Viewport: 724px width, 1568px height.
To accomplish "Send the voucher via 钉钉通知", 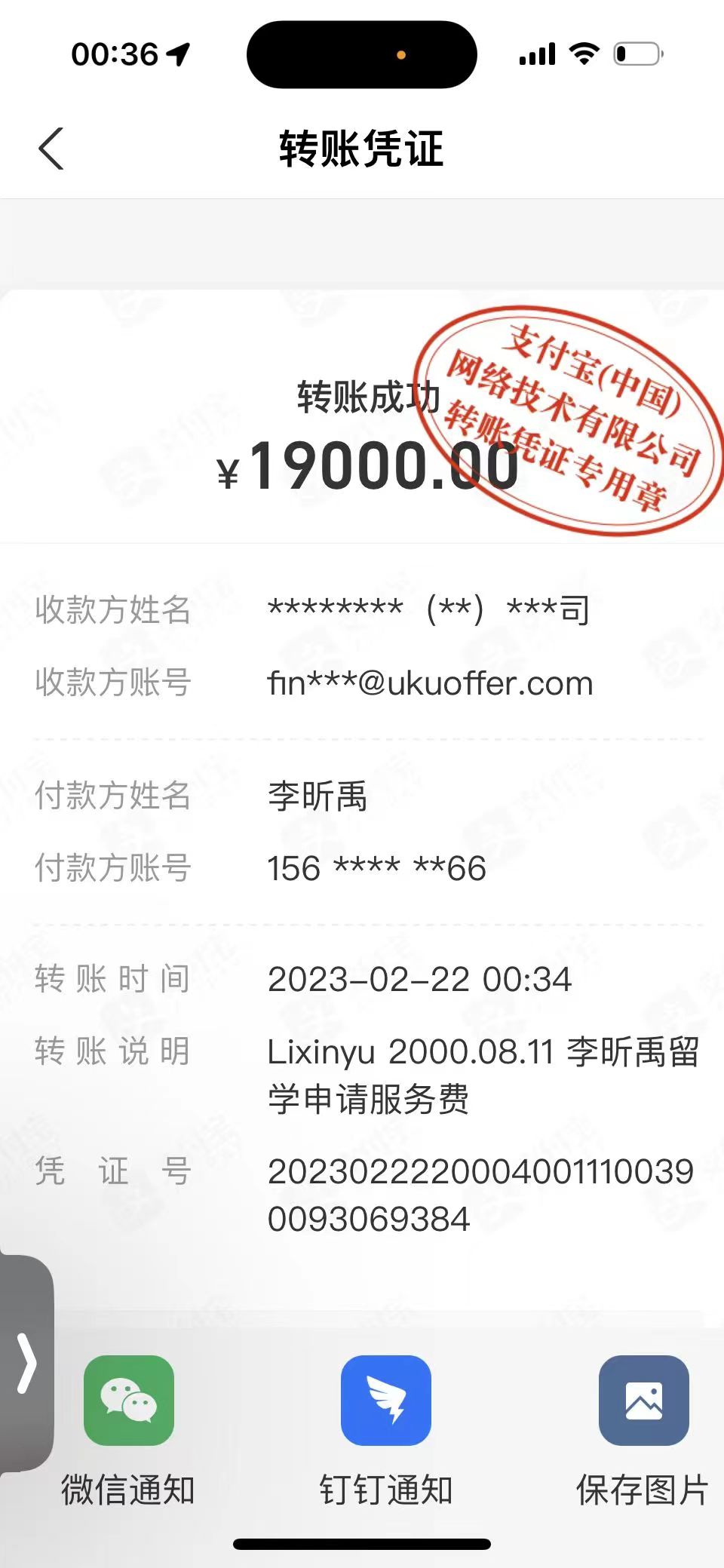I will coord(385,1401).
